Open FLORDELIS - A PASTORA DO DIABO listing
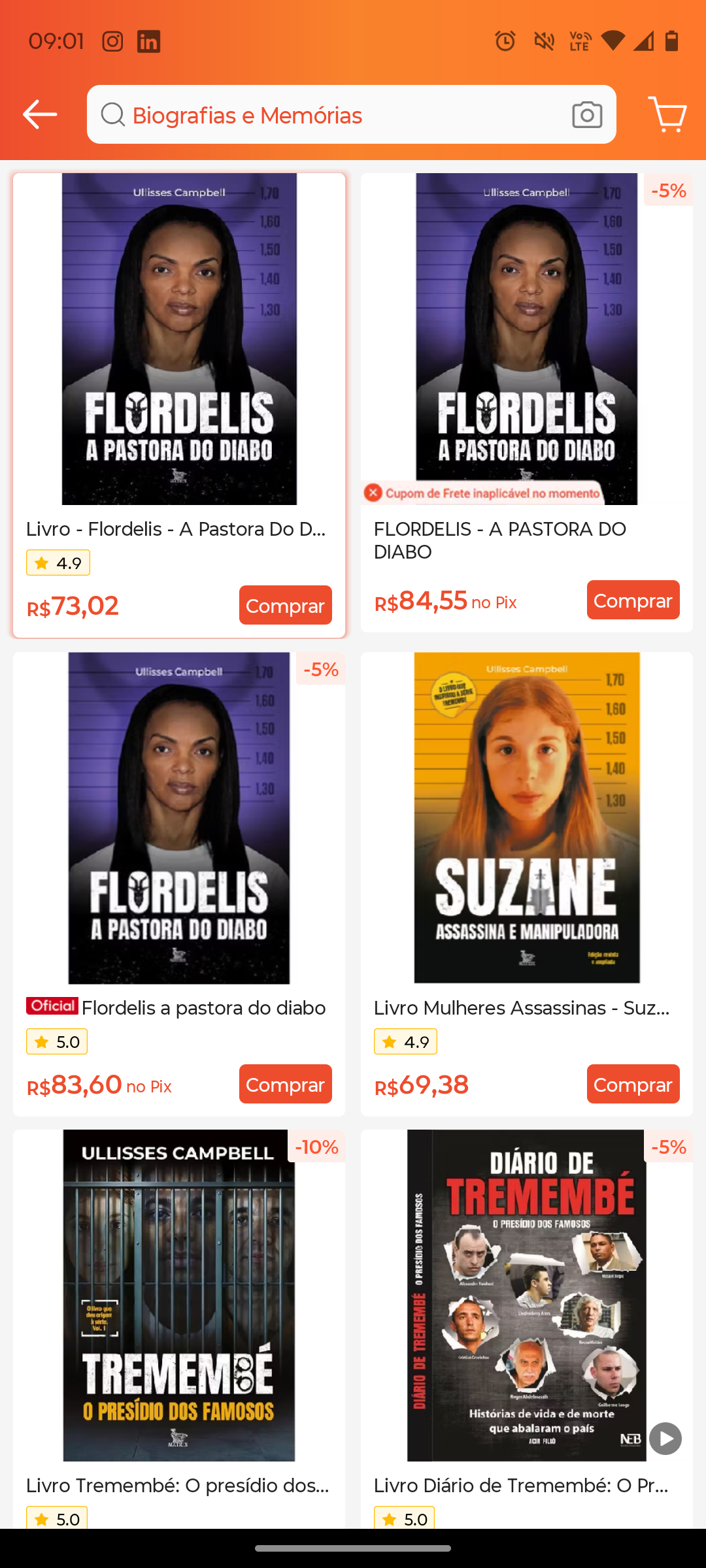706x1568 pixels. [x=527, y=402]
